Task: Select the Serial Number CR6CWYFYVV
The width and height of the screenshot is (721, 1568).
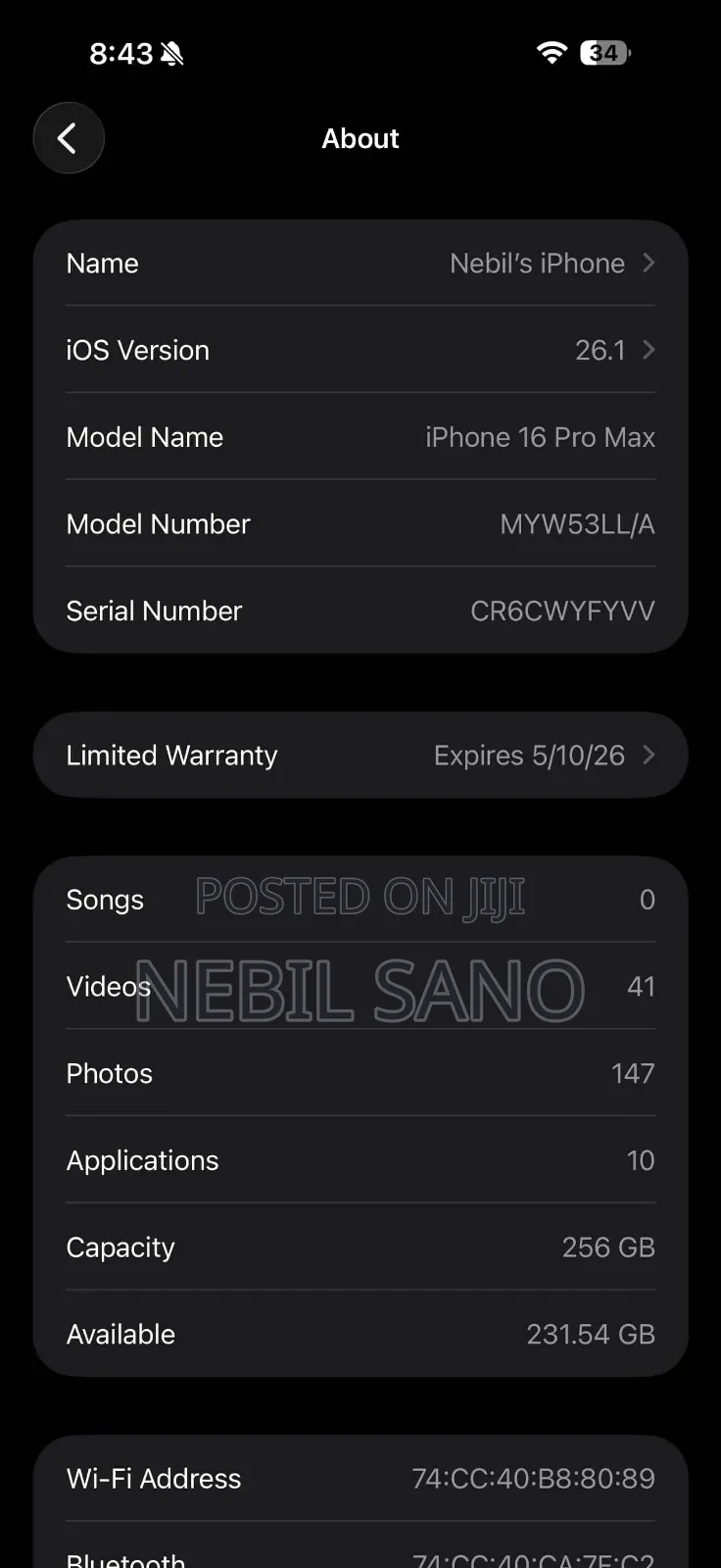Action: (360, 611)
